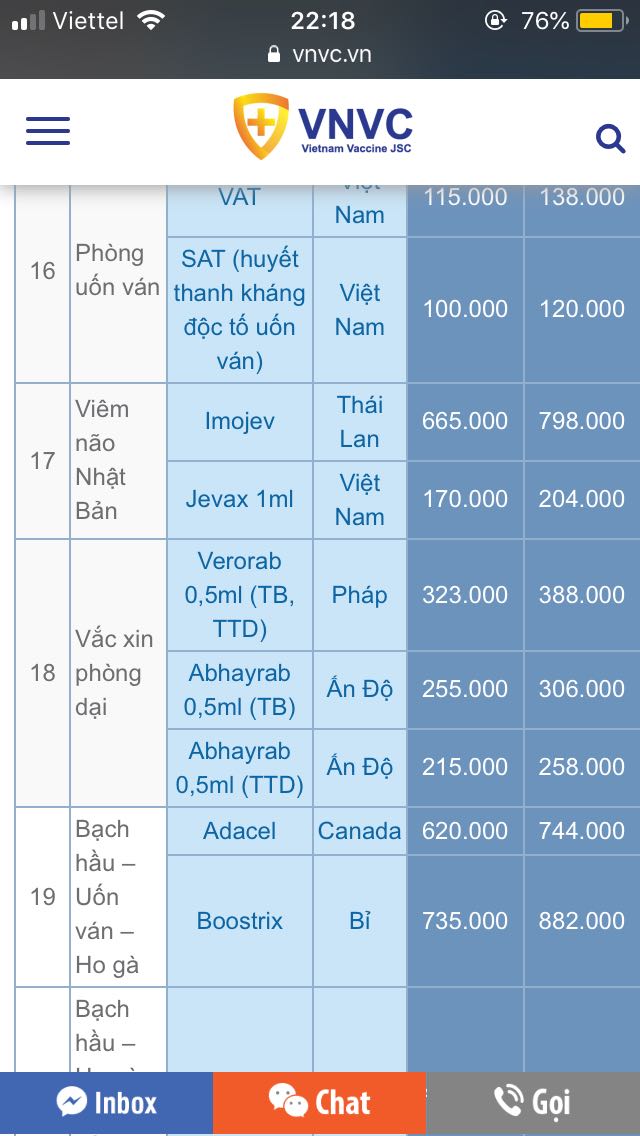The width and height of the screenshot is (640, 1136).
Task: Open the Jevax 1ml link
Action: tap(239, 499)
